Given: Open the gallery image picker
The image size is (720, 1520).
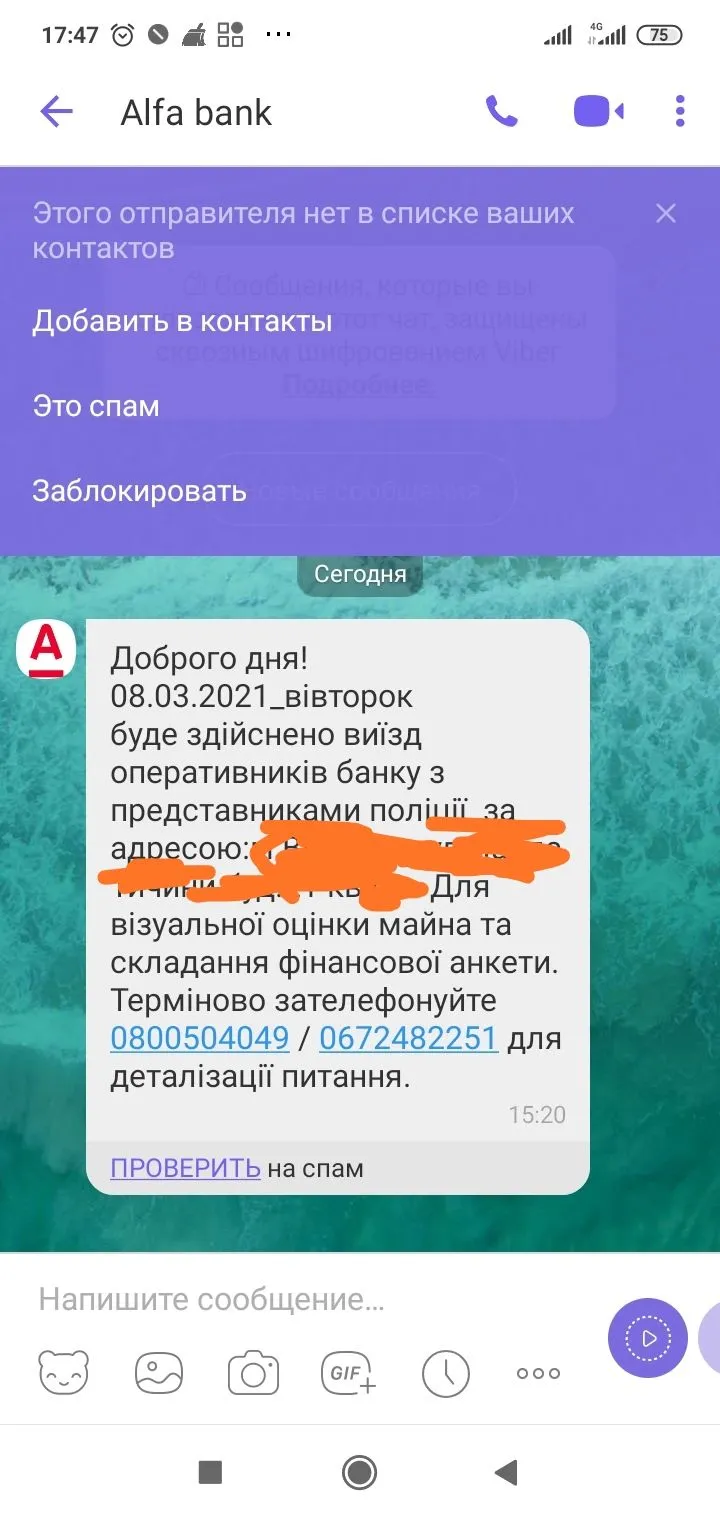Looking at the screenshot, I should 159,1373.
